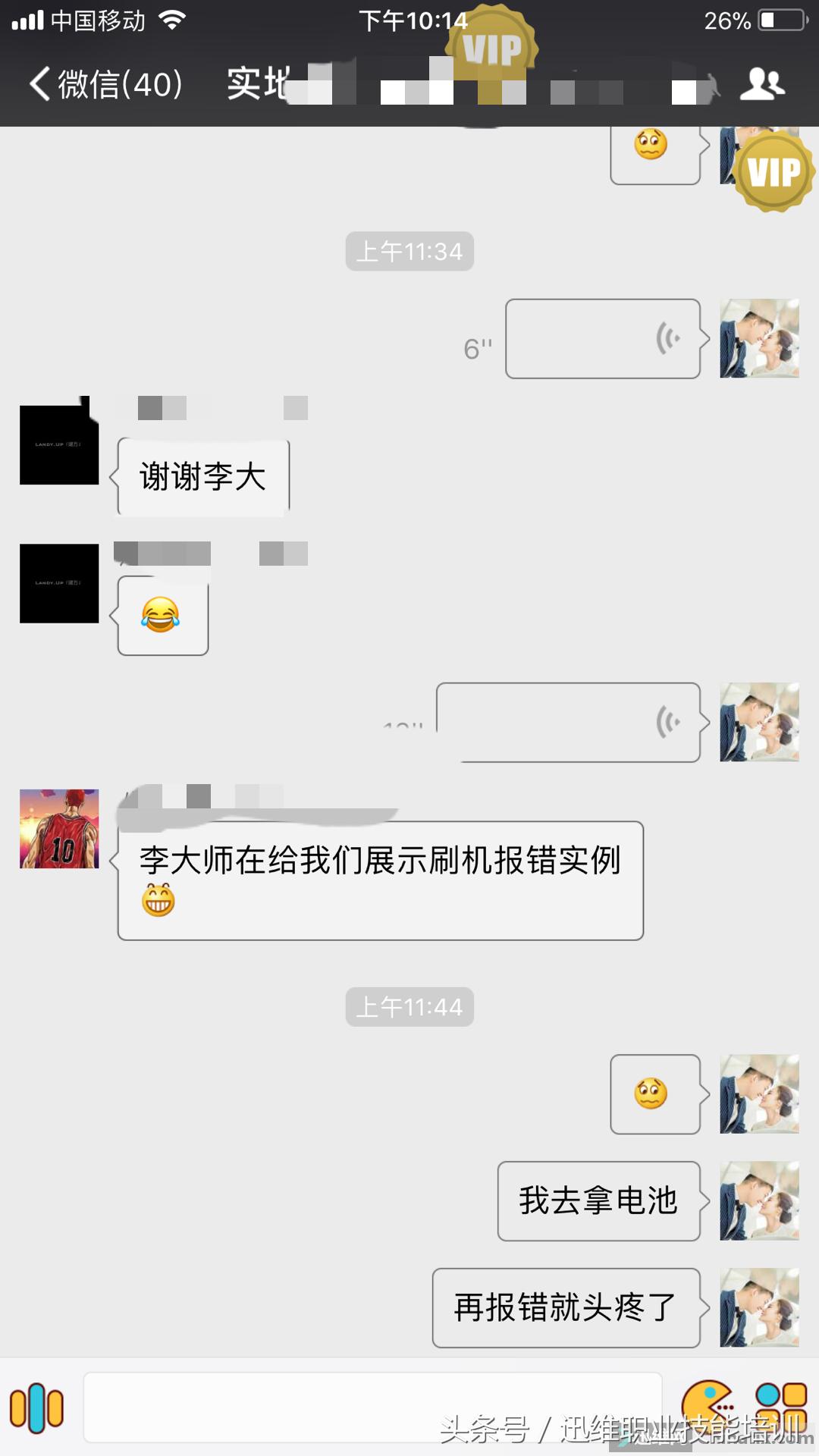This screenshot has width=819, height=1456.
Task: Tap the VIP badge next to chat title
Action: pos(490,48)
